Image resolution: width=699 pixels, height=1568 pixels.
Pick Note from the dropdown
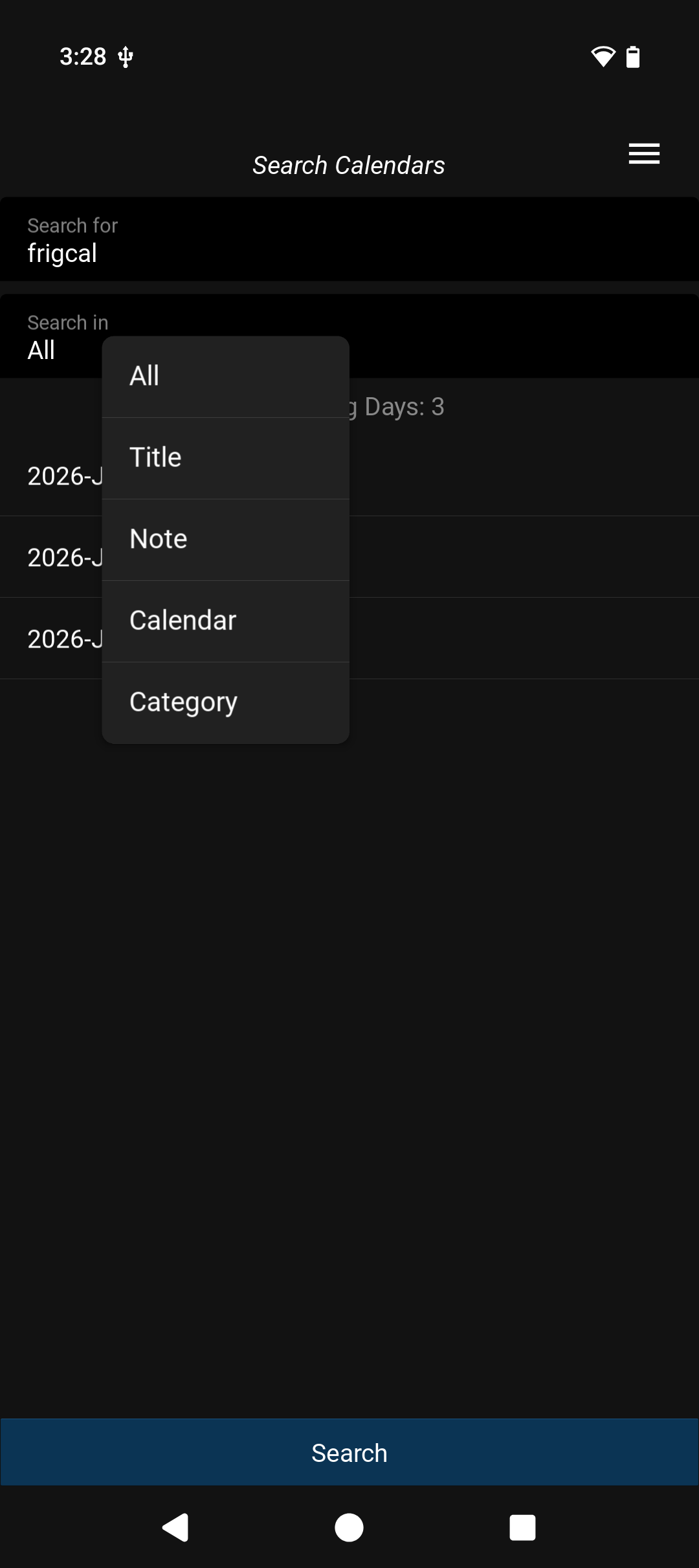point(225,539)
